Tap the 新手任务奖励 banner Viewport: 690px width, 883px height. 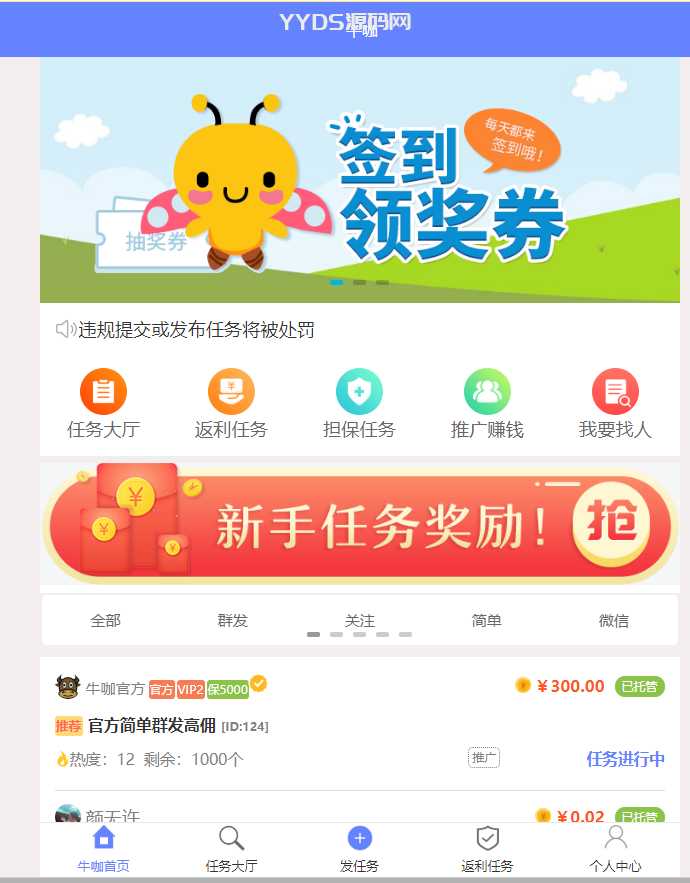360,525
